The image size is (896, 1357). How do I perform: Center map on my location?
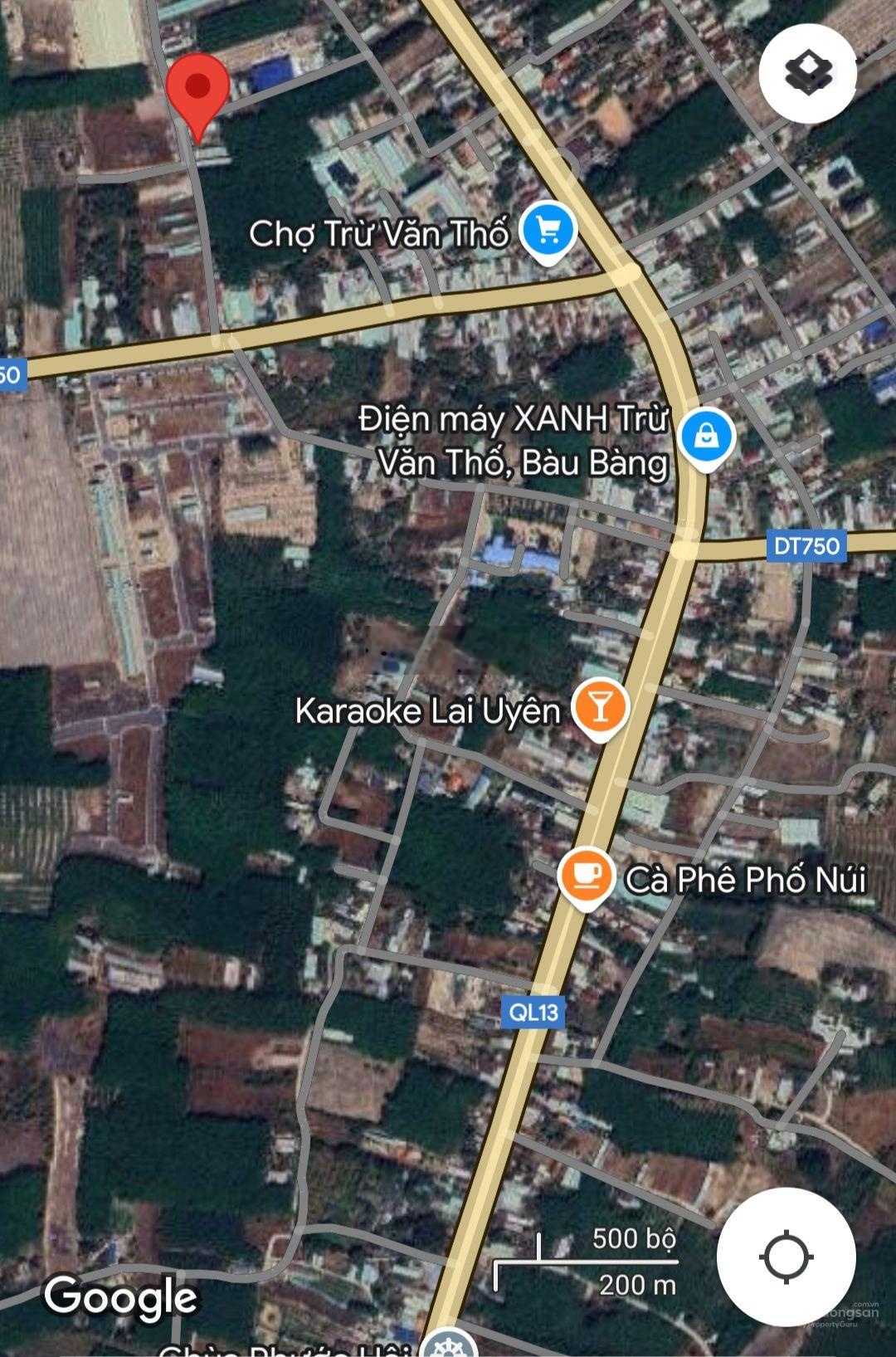[786, 1257]
